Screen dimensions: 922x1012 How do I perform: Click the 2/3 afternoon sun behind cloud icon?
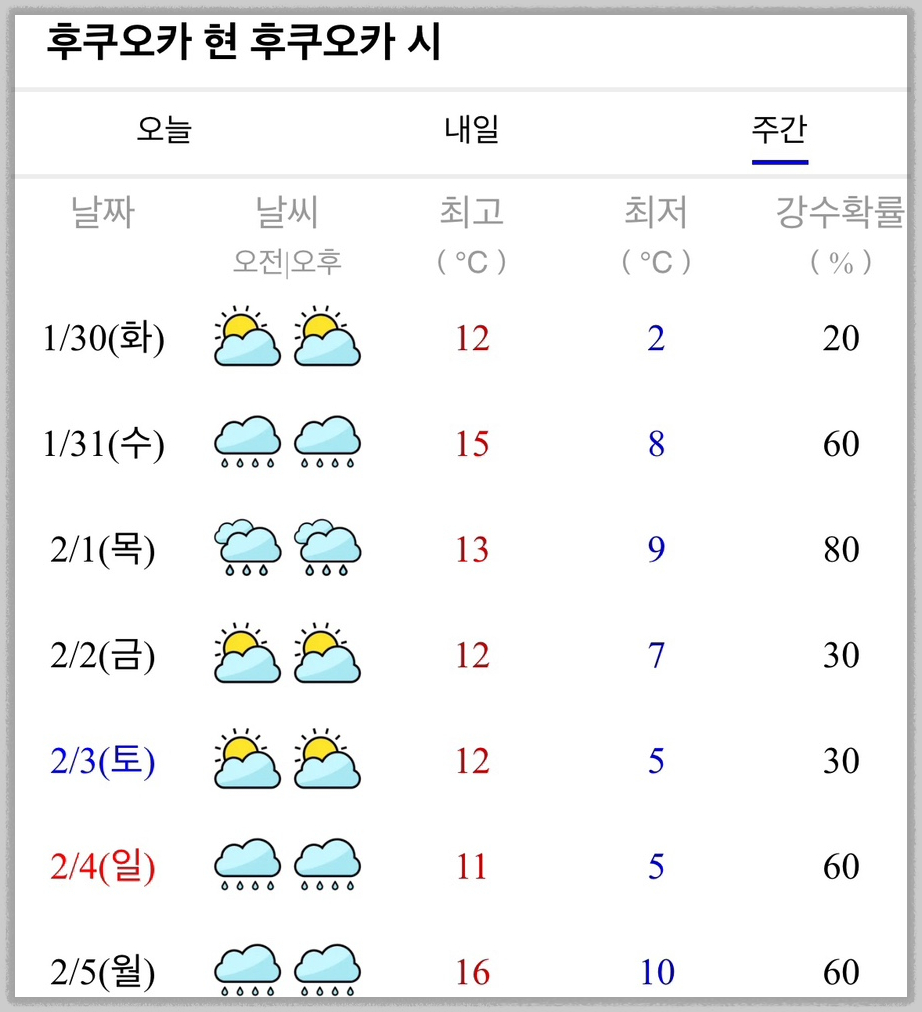[x=326, y=761]
